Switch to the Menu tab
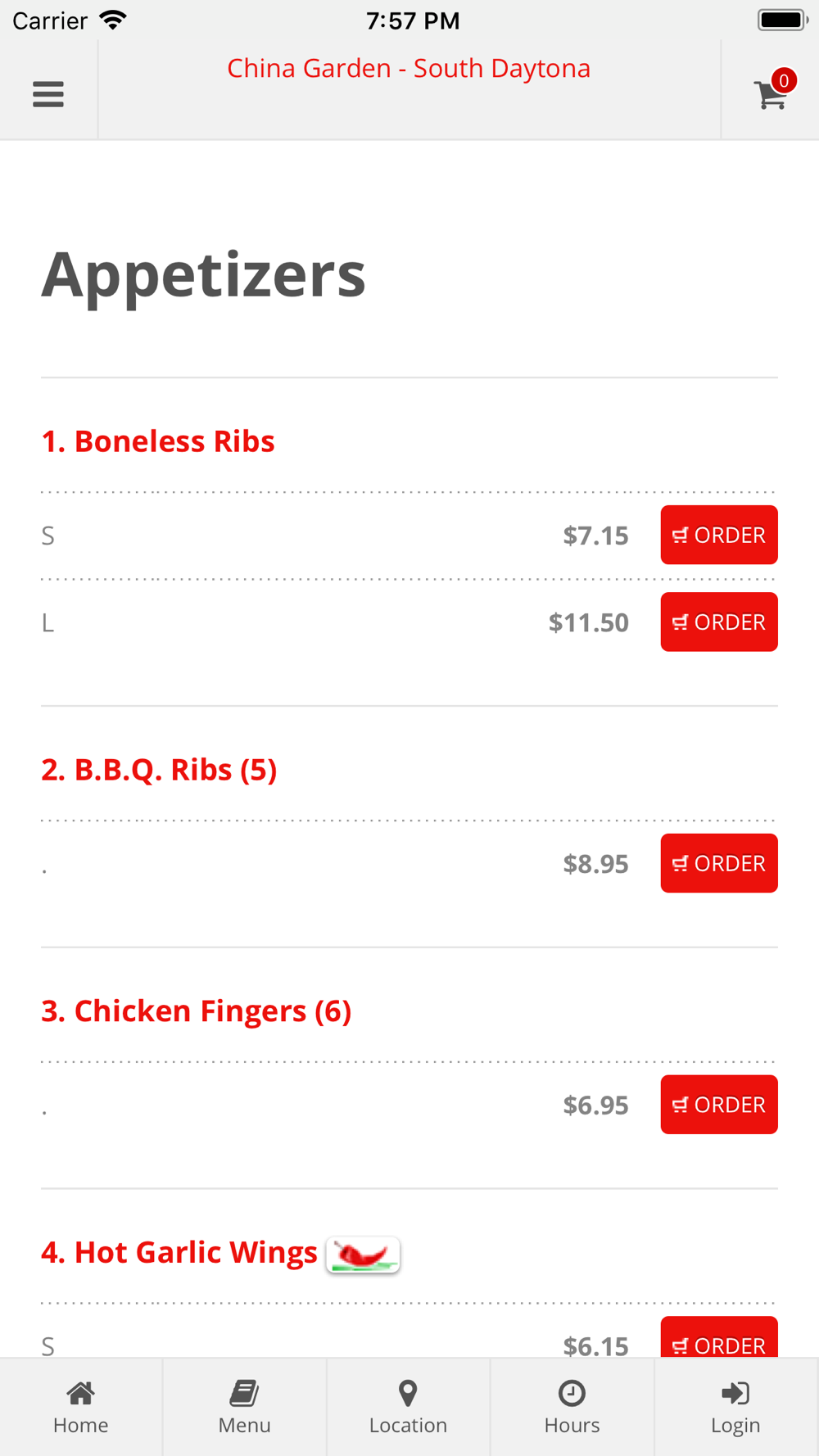 pyautogui.click(x=245, y=1408)
